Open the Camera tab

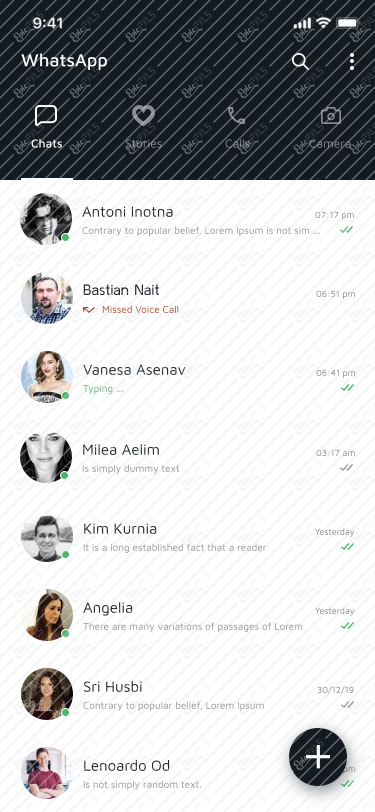tap(330, 127)
